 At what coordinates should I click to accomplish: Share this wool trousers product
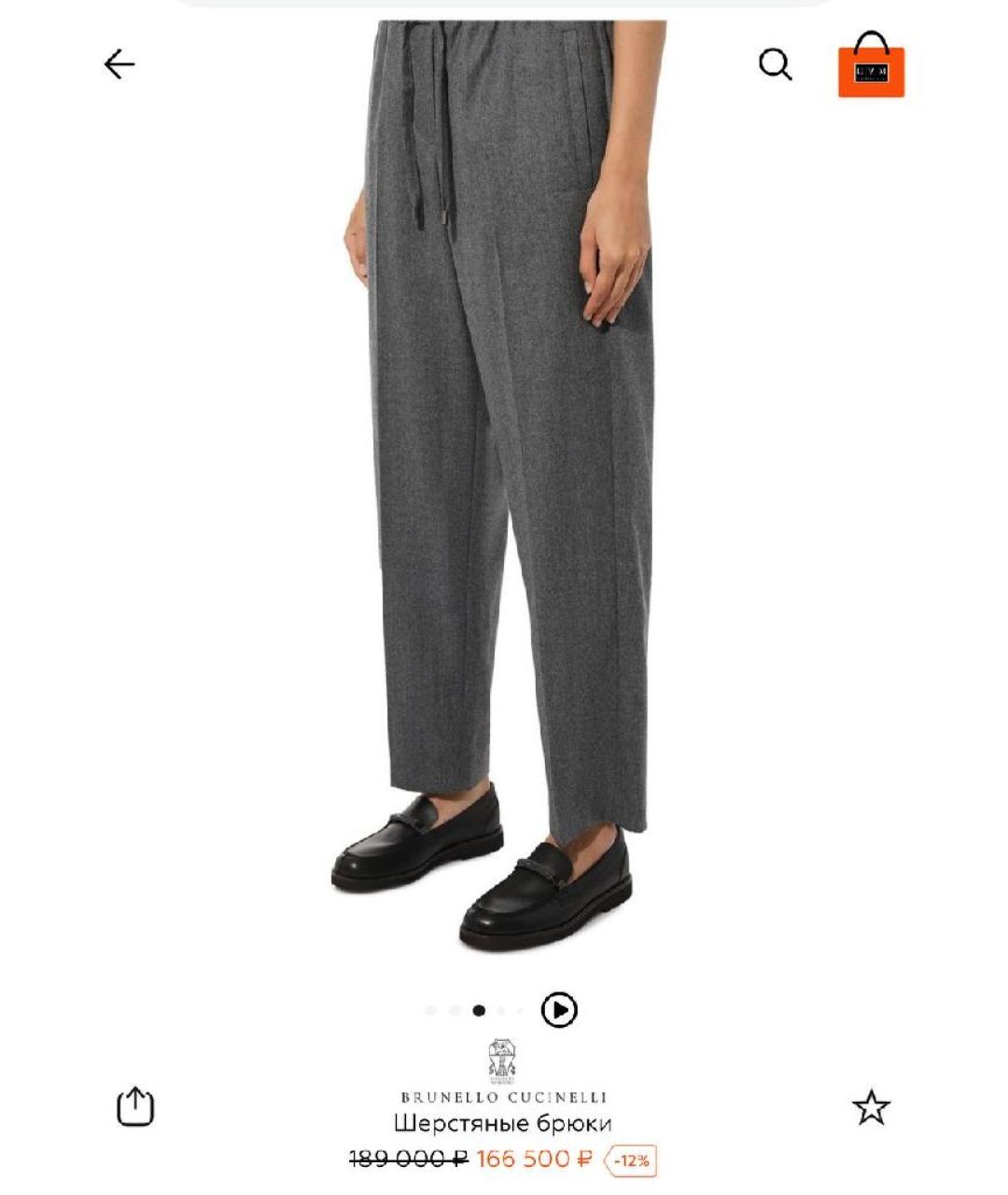coord(134,1106)
